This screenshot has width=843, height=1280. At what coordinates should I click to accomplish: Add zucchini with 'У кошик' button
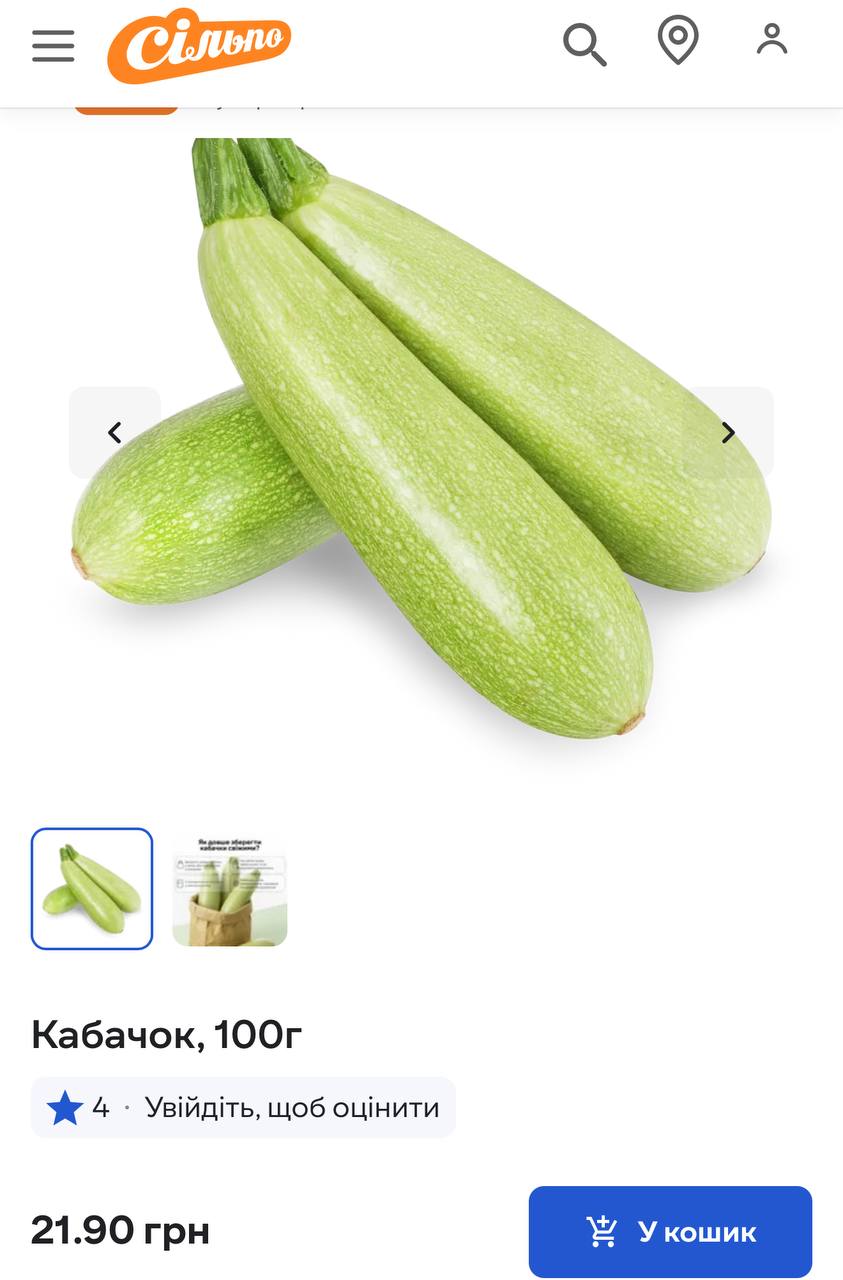pyautogui.click(x=670, y=1231)
